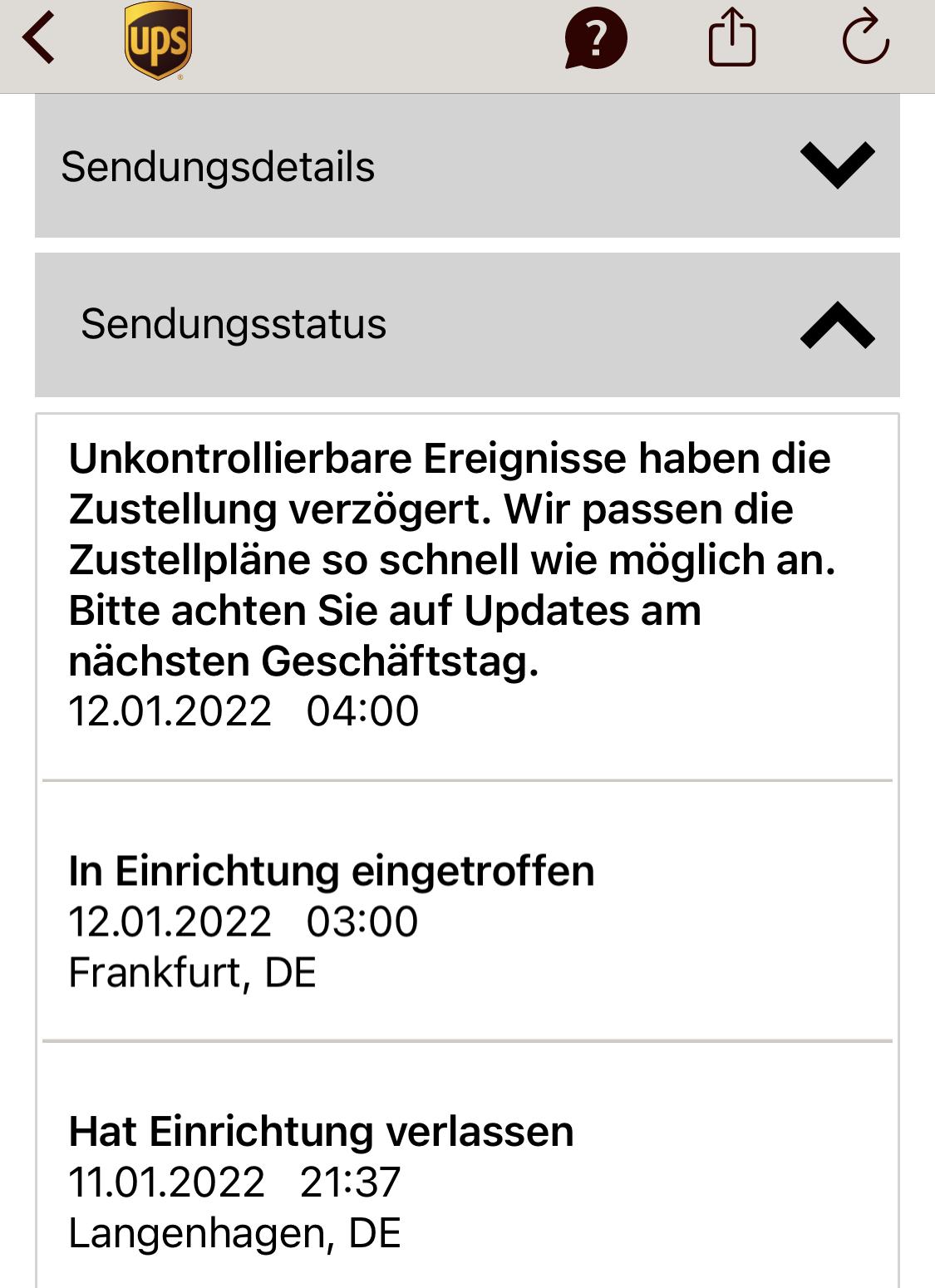Open the help chat bubble
Image resolution: width=935 pixels, height=1288 pixels.
click(x=595, y=40)
